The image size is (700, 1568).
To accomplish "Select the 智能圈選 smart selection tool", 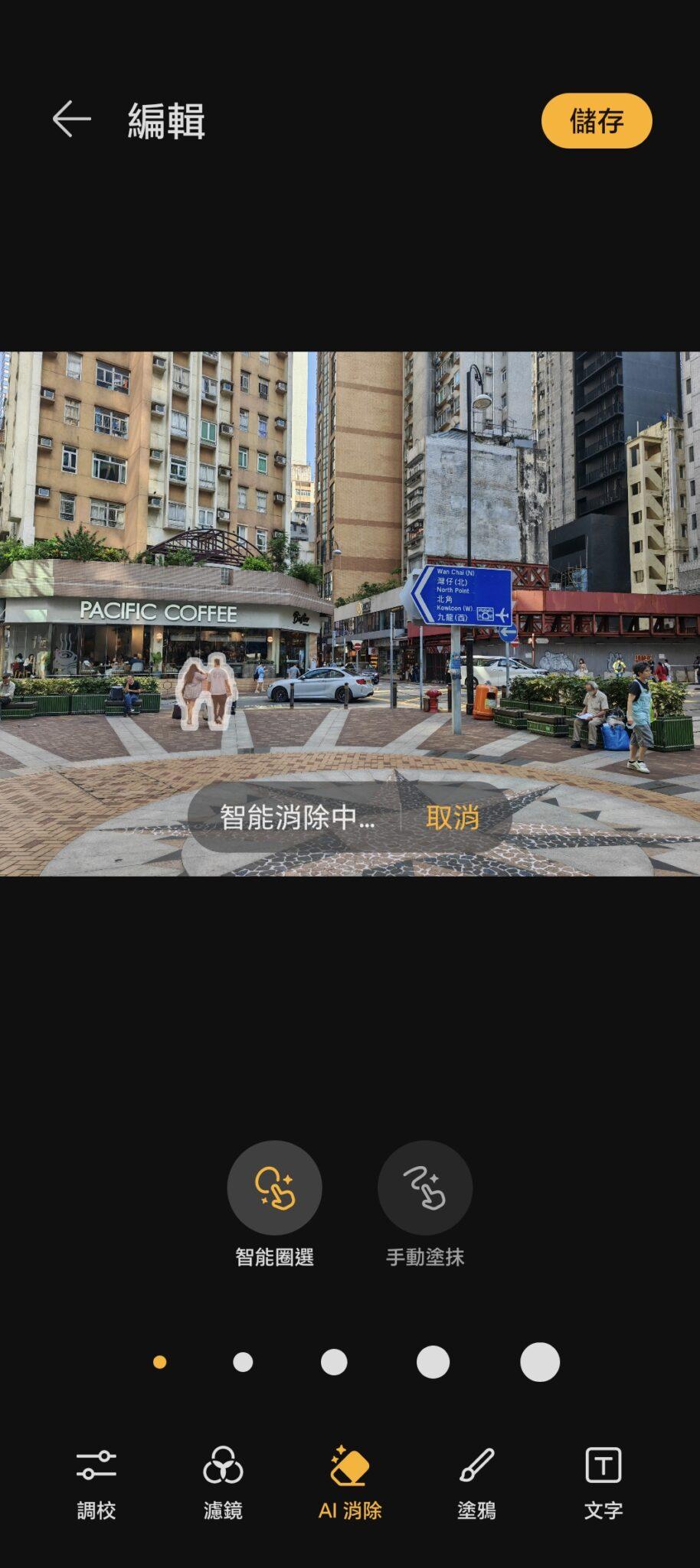I will [274, 1187].
